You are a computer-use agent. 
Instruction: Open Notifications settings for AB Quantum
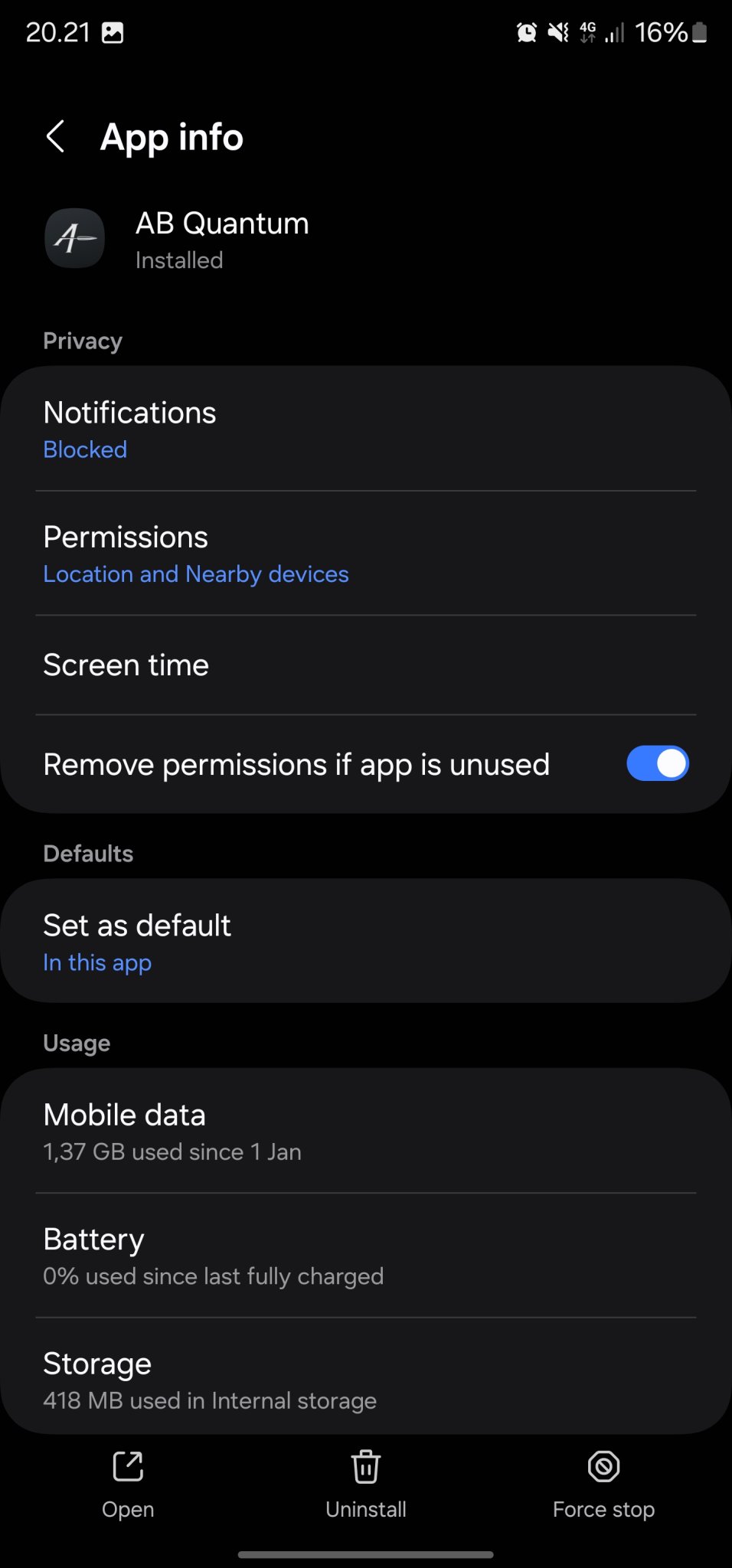(x=366, y=429)
